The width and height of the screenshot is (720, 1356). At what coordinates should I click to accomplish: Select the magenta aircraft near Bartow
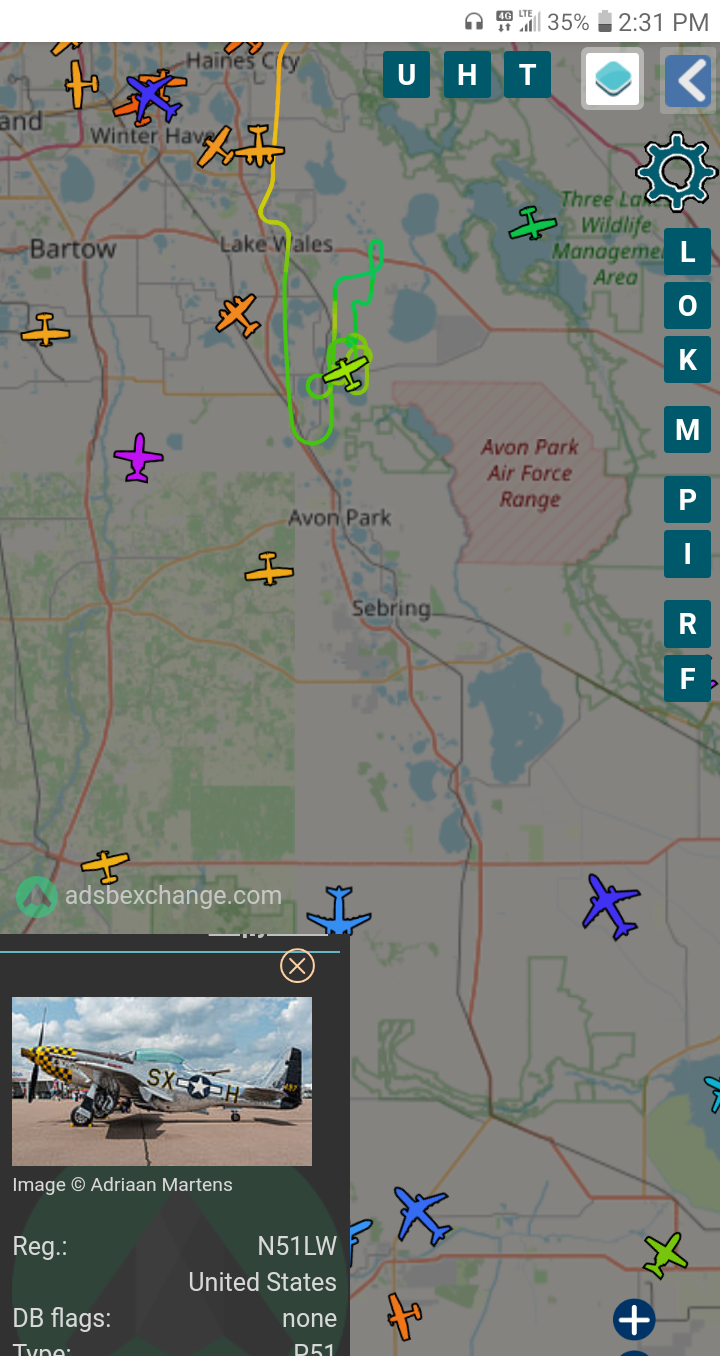[138, 458]
